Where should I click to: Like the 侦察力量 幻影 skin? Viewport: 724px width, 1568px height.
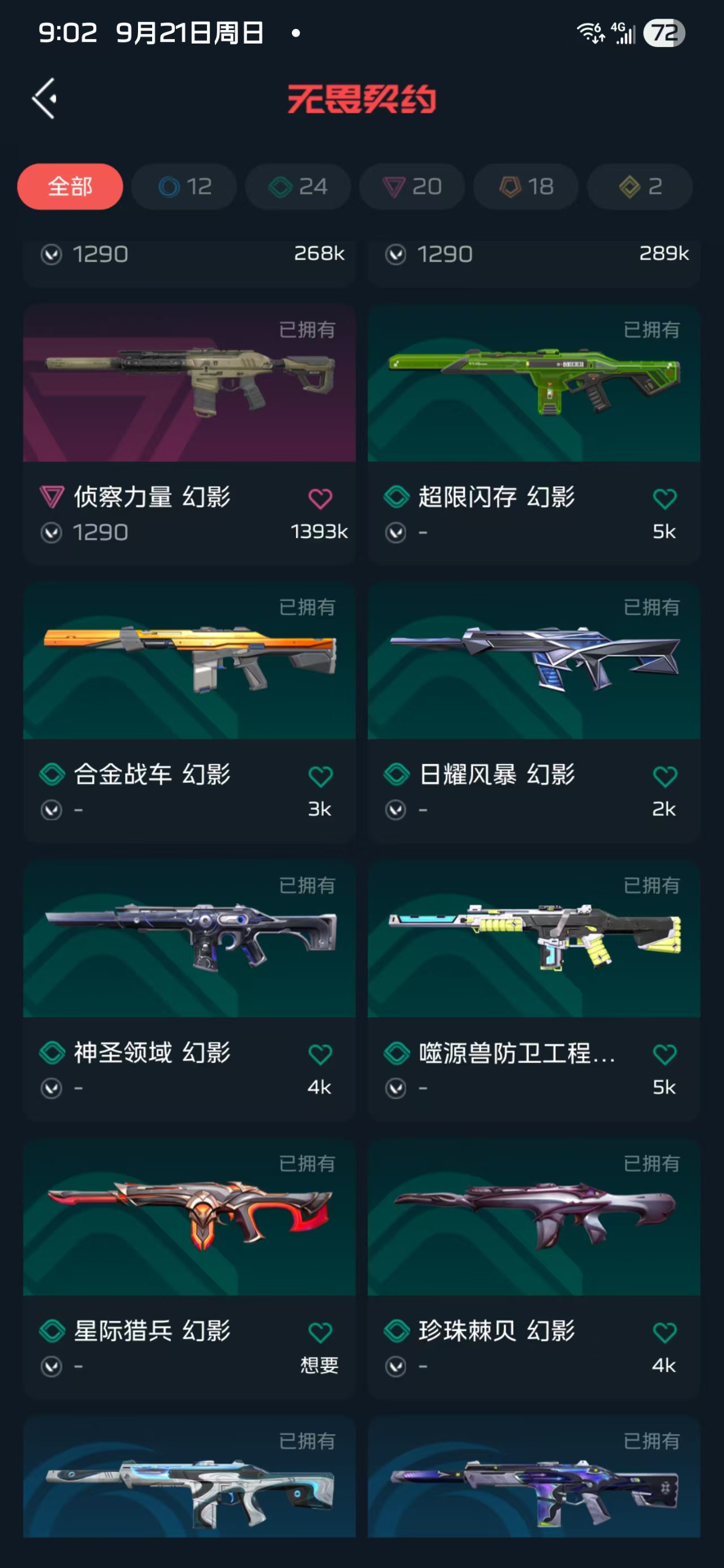pyautogui.click(x=320, y=499)
